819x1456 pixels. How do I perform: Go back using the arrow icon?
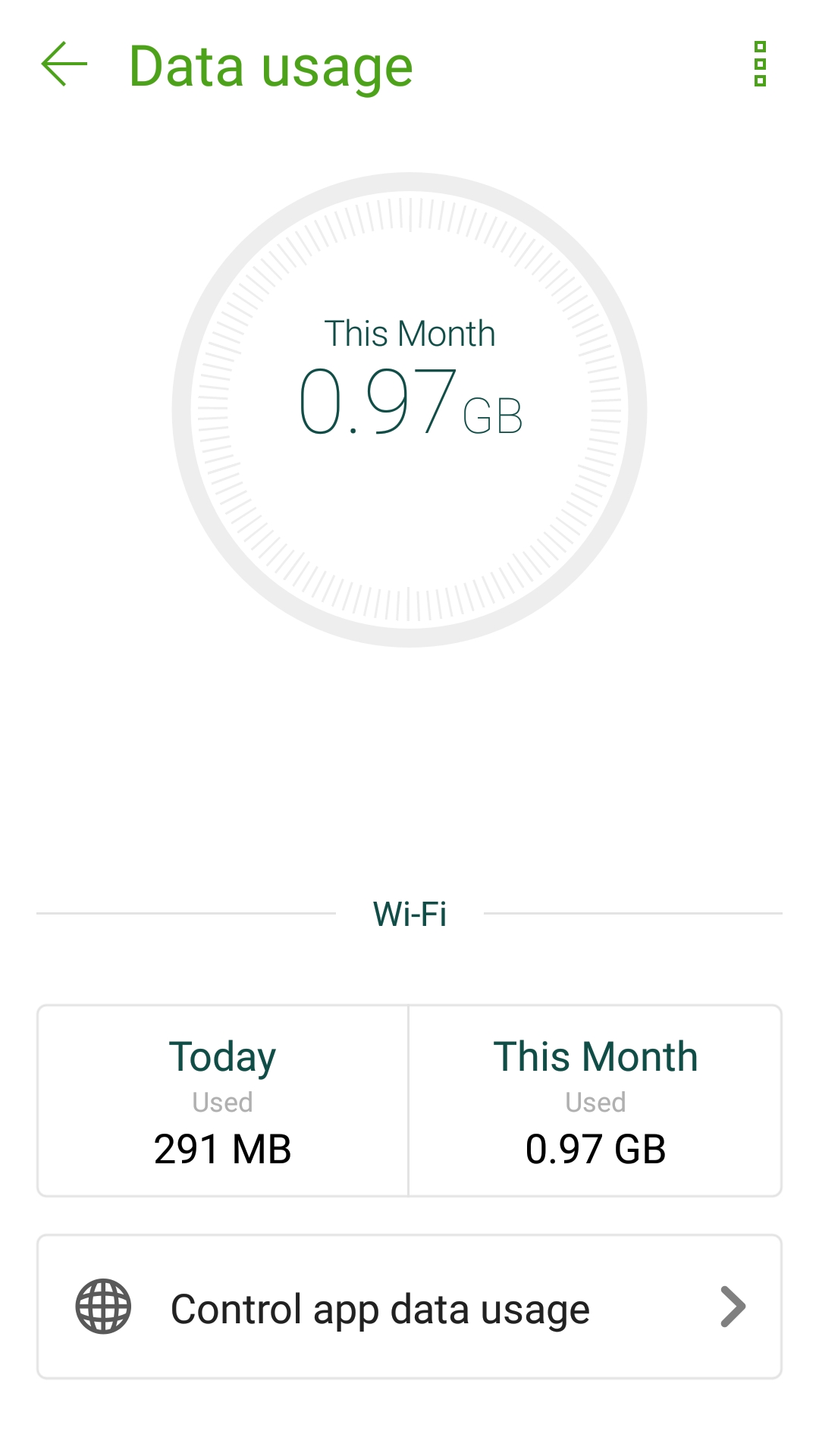point(64,64)
